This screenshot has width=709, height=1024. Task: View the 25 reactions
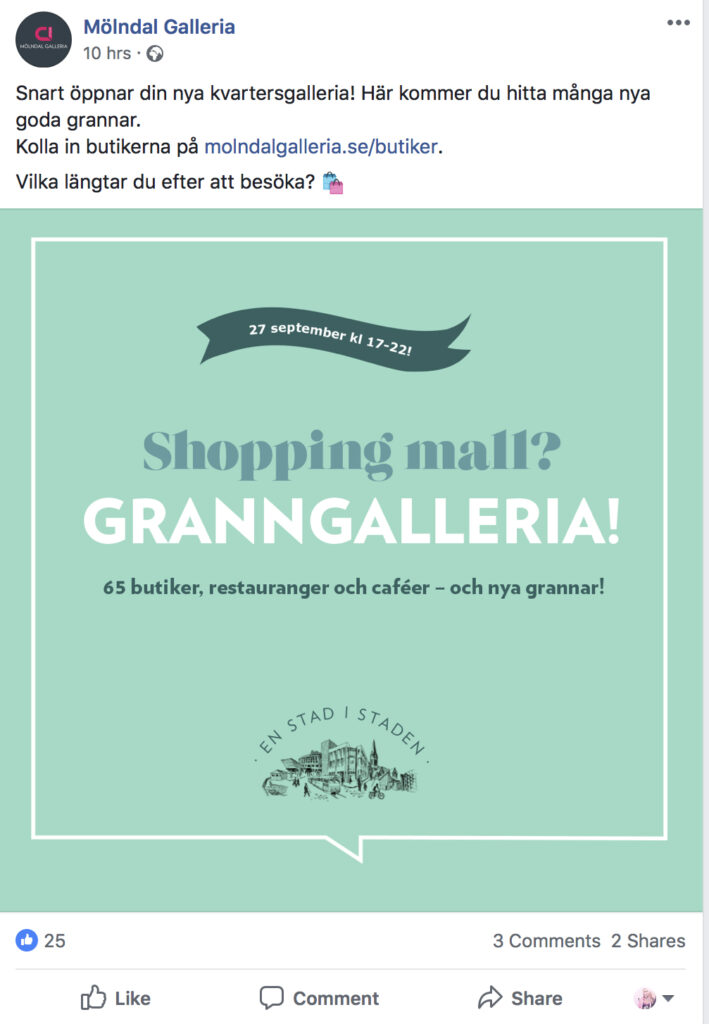point(41,940)
